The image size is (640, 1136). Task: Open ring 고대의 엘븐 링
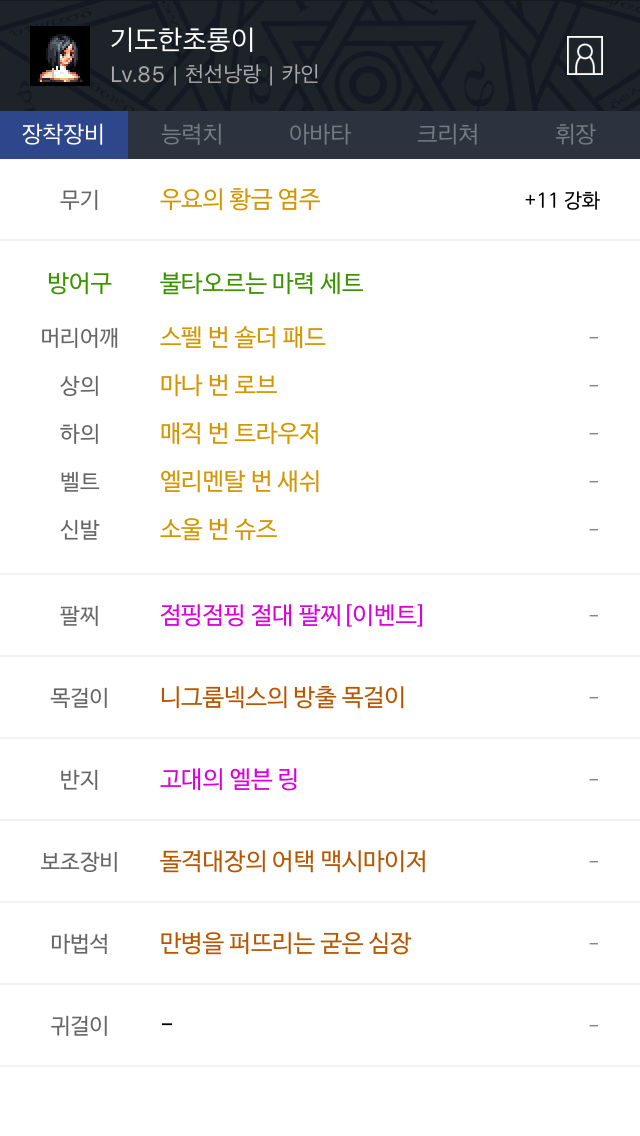click(x=229, y=779)
